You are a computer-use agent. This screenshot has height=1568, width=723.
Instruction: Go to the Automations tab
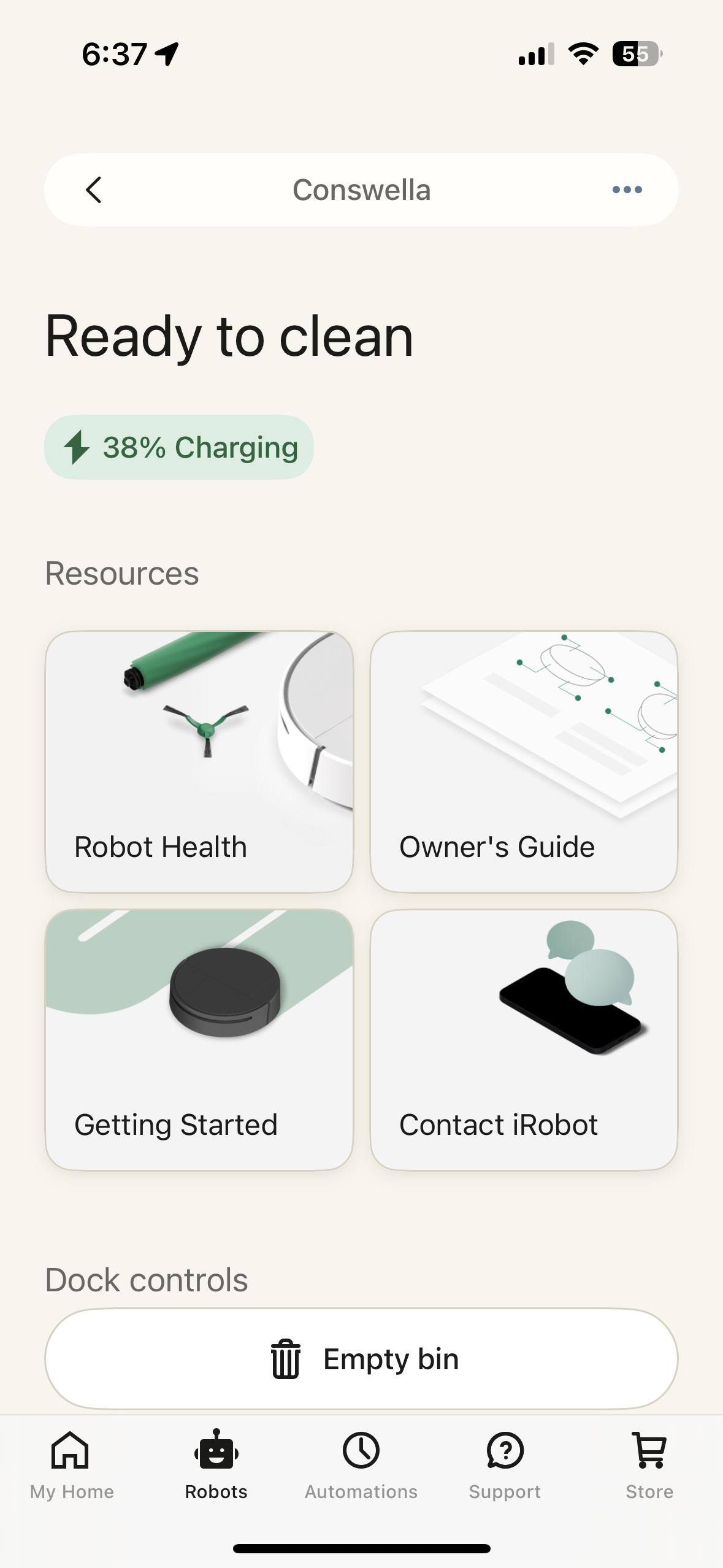pyautogui.click(x=361, y=1466)
